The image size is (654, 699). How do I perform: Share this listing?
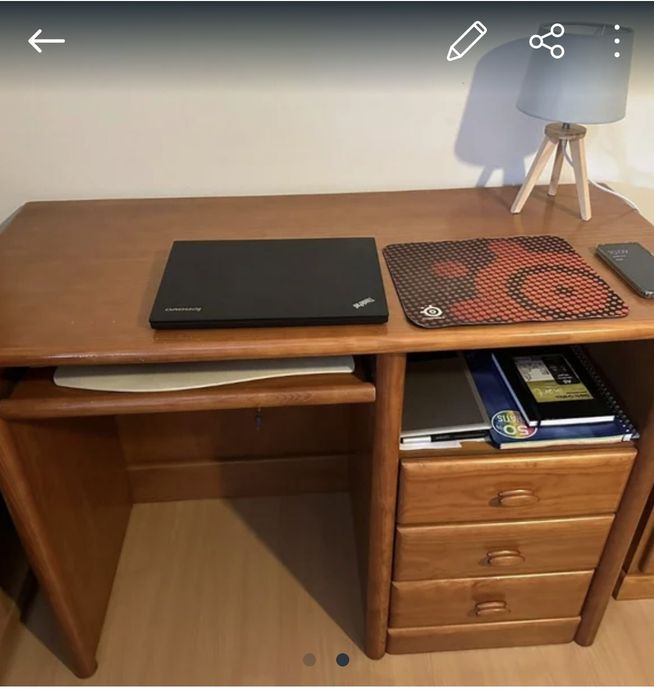tap(547, 41)
